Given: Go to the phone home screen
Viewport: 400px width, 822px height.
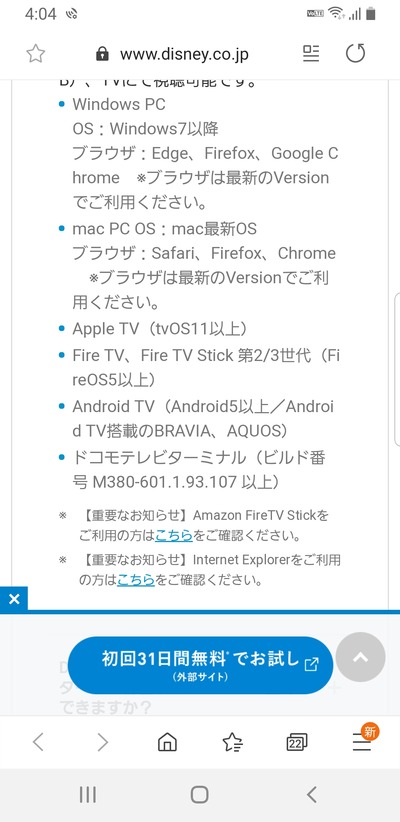Looking at the screenshot, I should pos(200,795).
